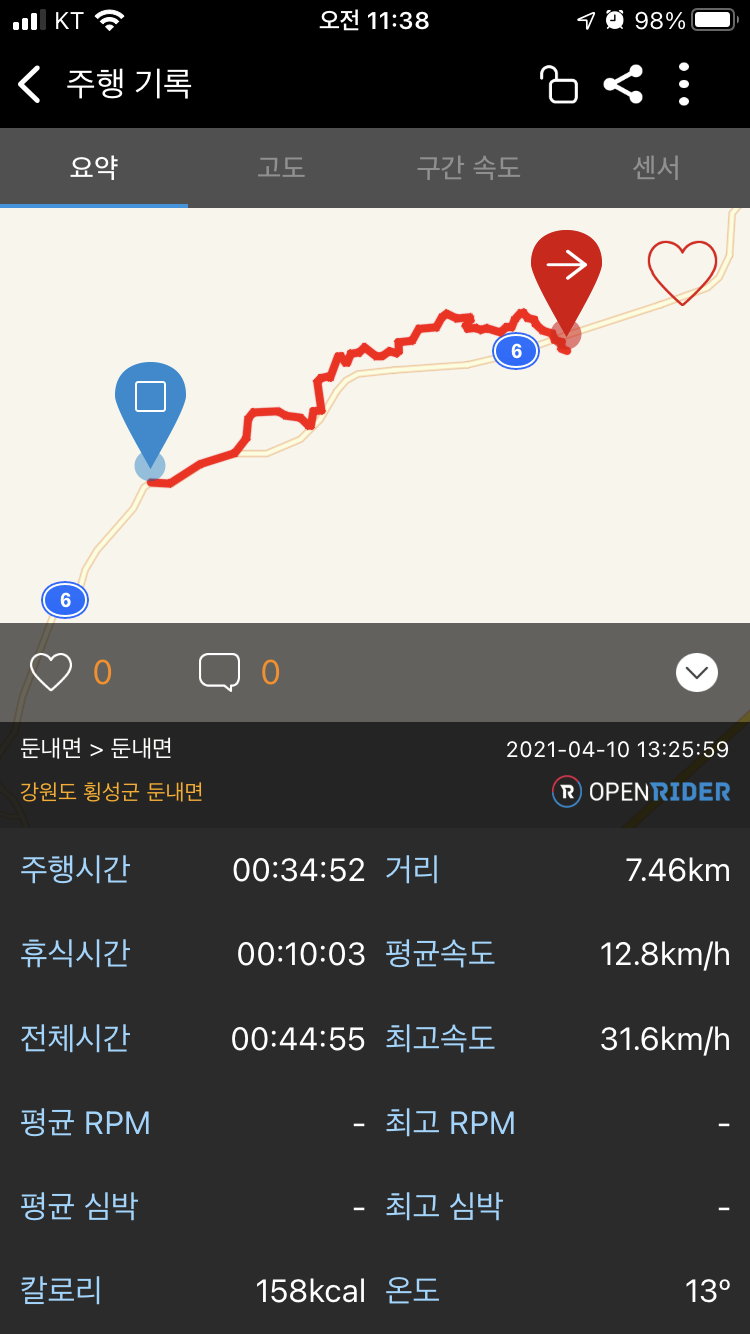
Task: Toggle the lock icon for this record
Action: pyautogui.click(x=558, y=84)
